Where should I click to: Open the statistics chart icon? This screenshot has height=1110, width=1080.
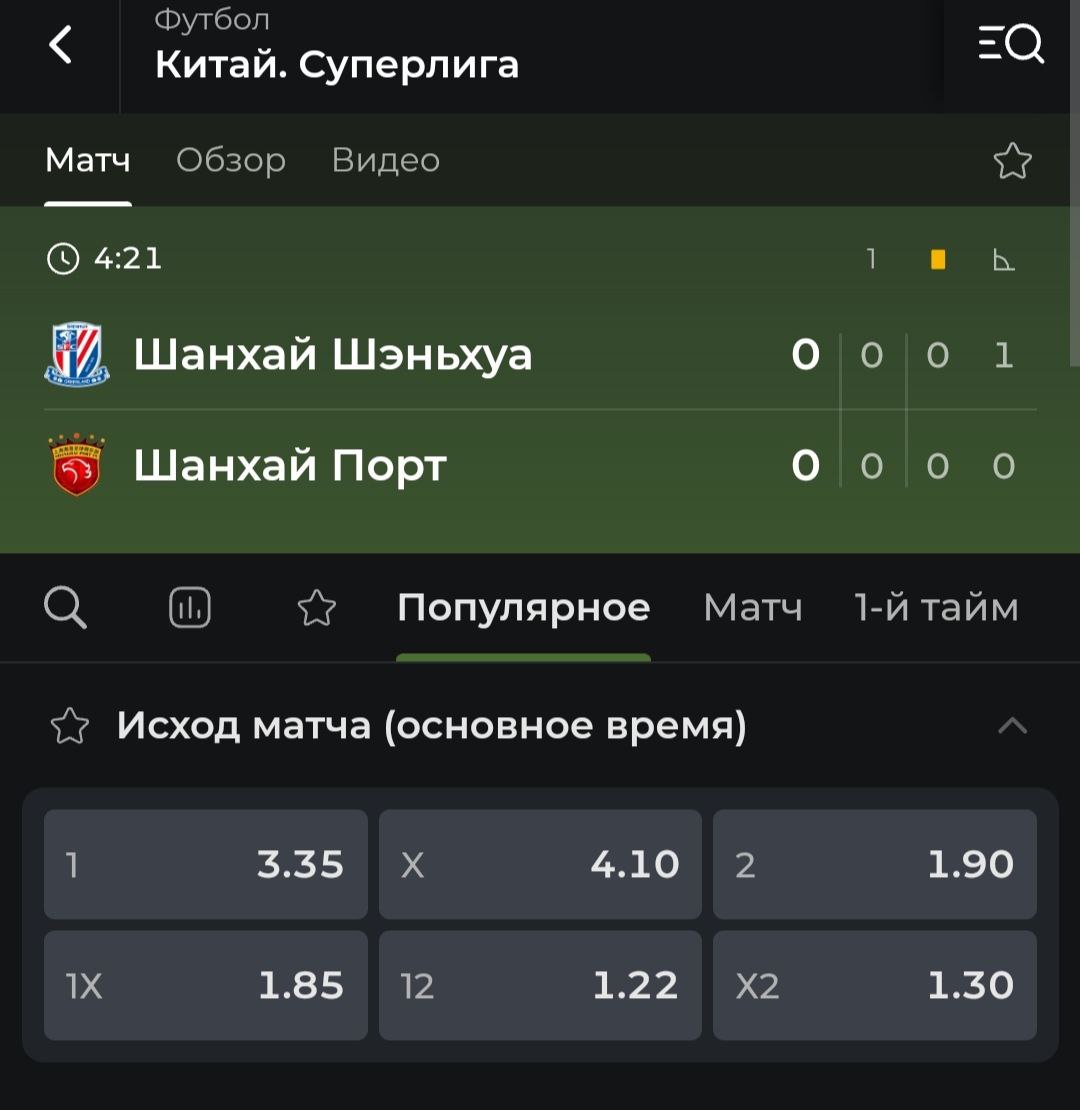[x=190, y=607]
